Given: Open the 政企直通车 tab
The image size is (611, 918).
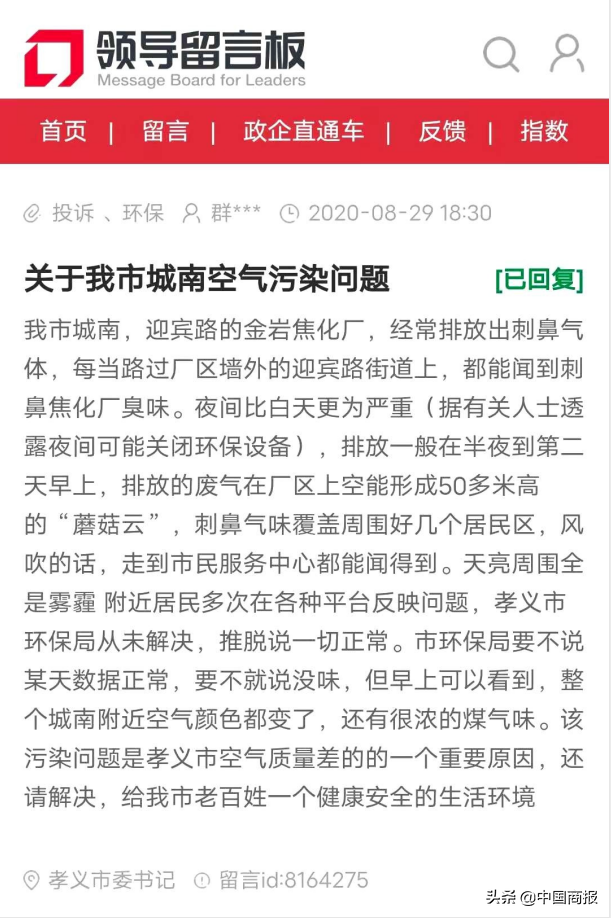Looking at the screenshot, I should pos(303,132).
